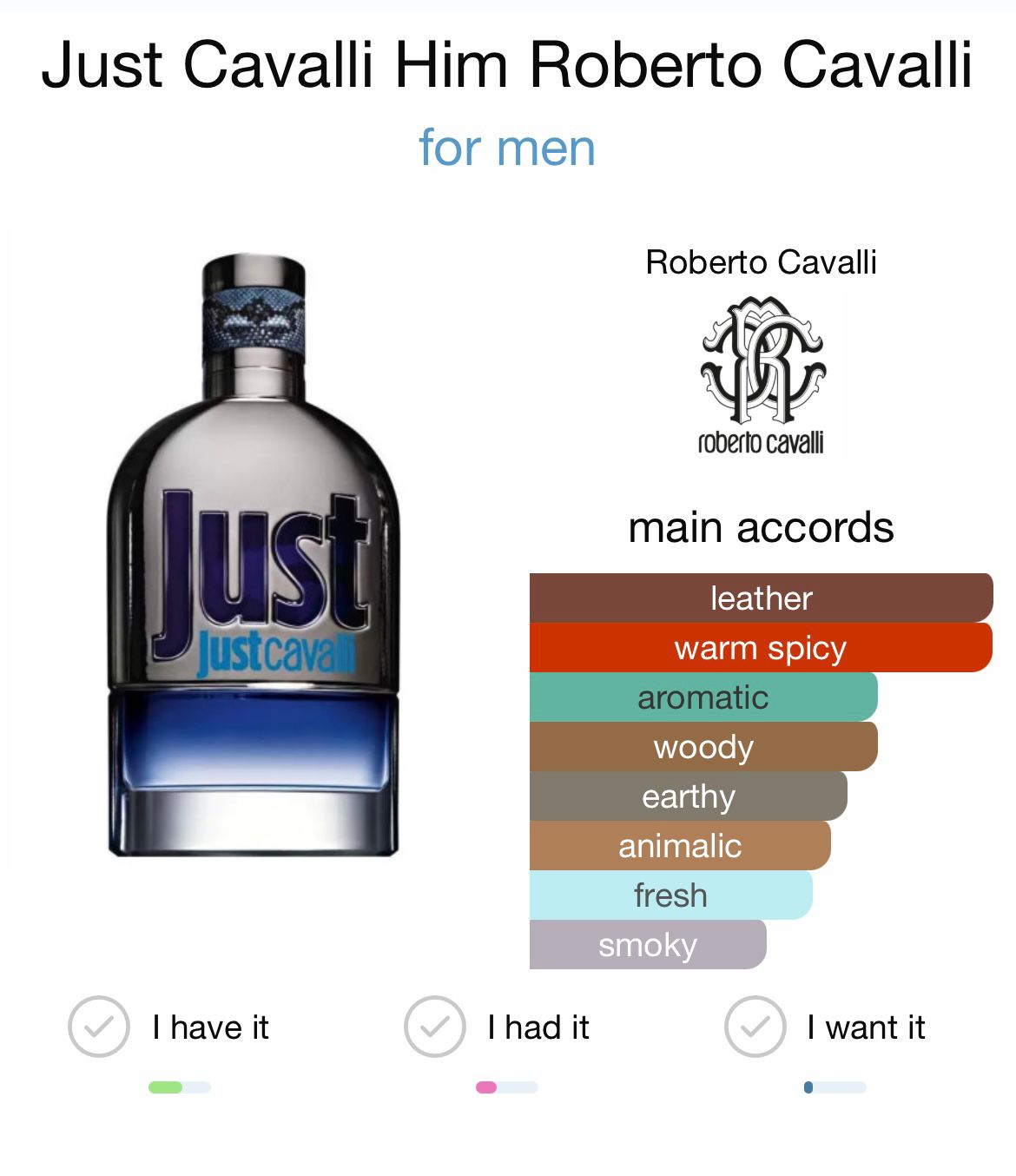Open the Roberto Cavalli brand page

click(x=762, y=373)
